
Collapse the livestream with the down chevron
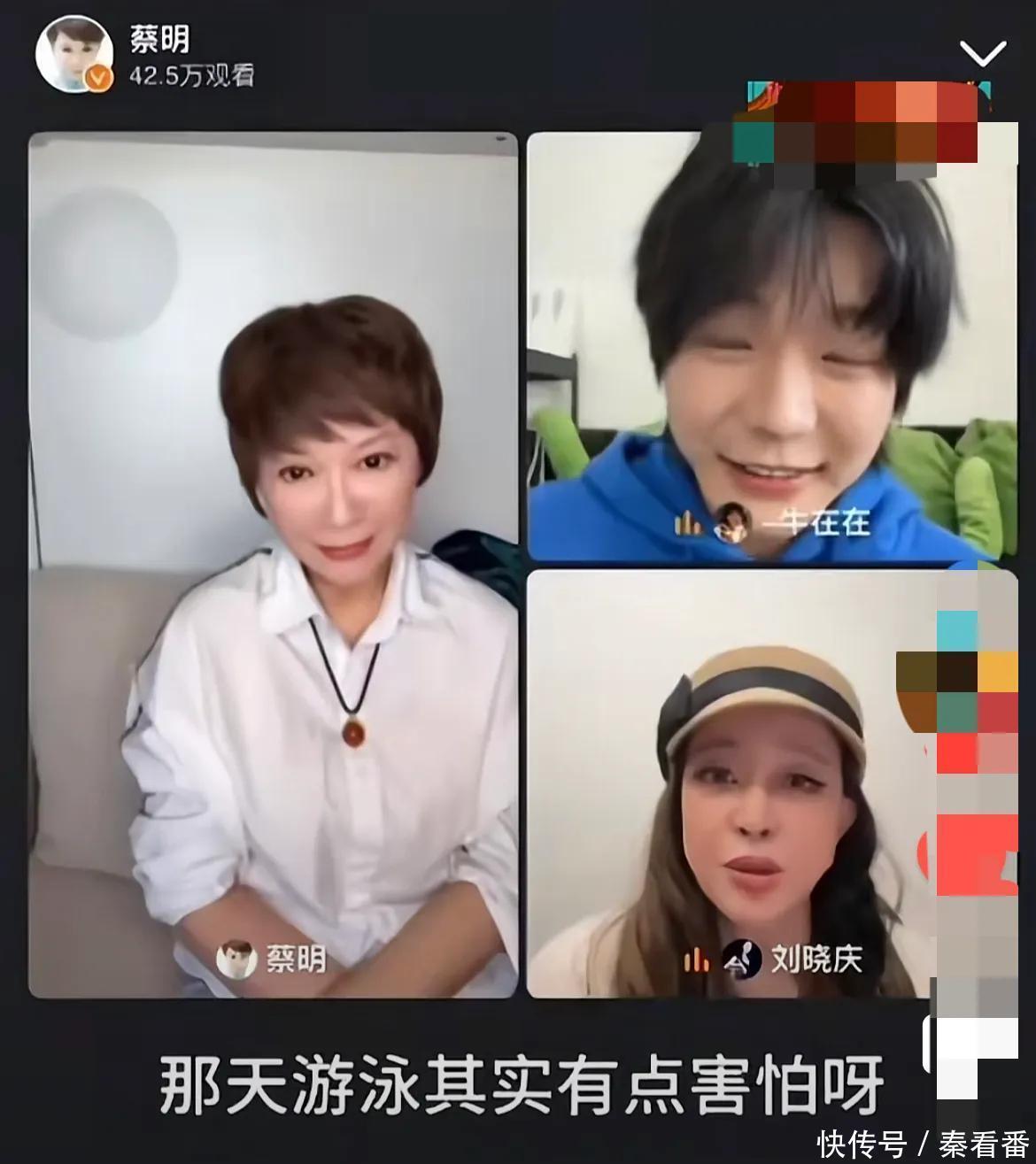983,55
